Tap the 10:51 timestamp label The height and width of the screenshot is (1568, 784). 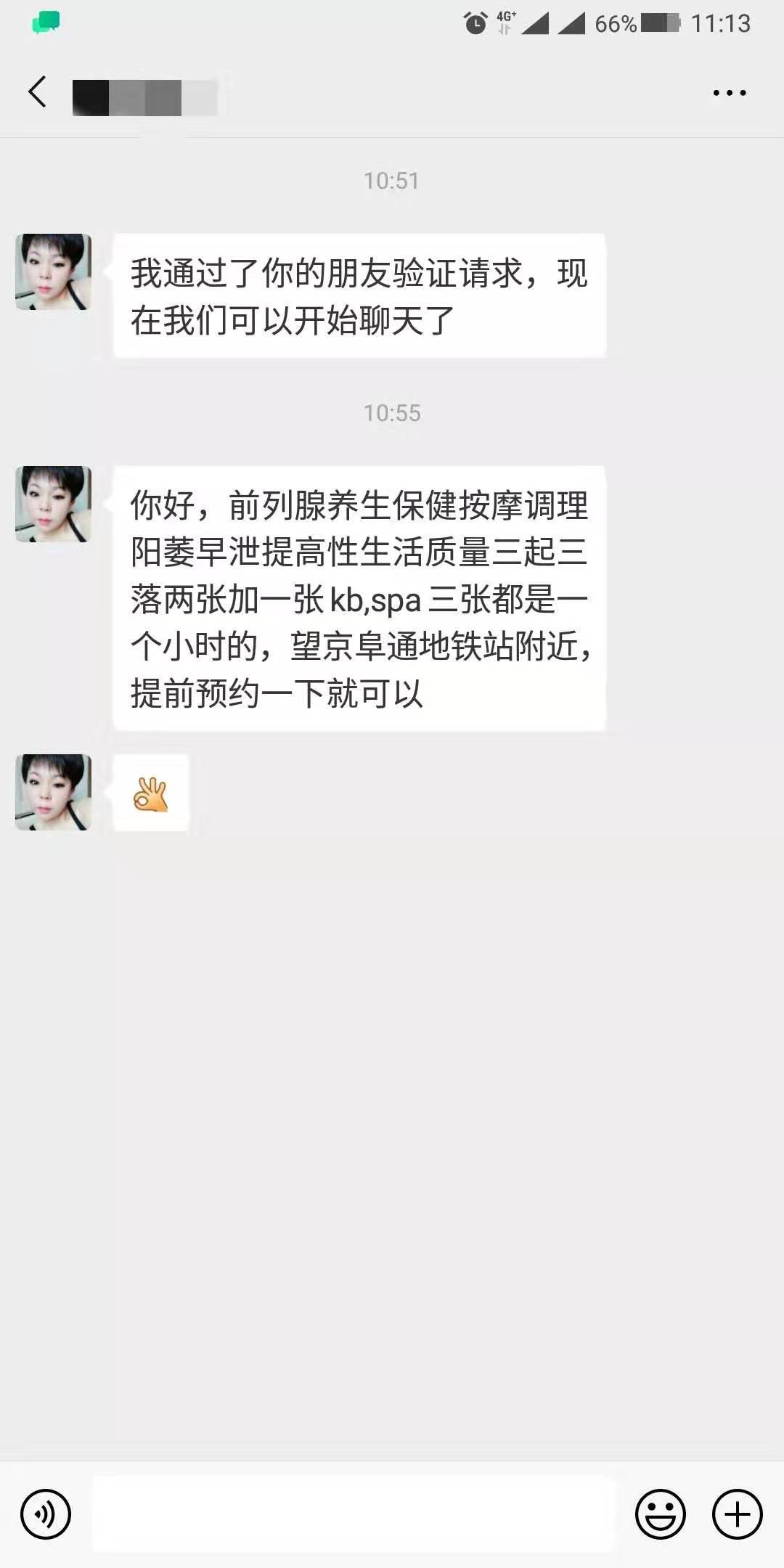(x=392, y=181)
